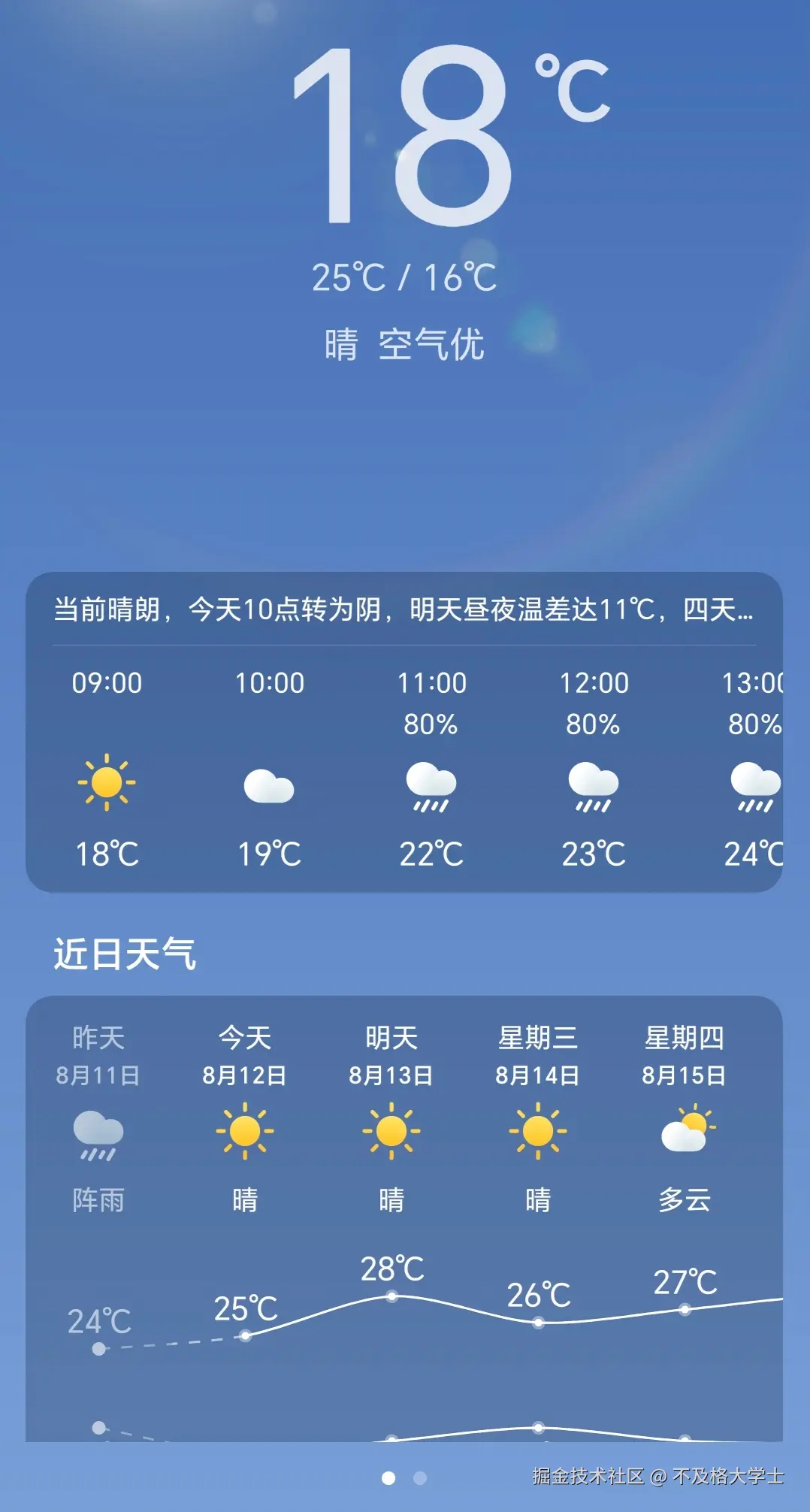Select the 80% precipitation label at 11:00
810x1512 pixels.
point(431,724)
